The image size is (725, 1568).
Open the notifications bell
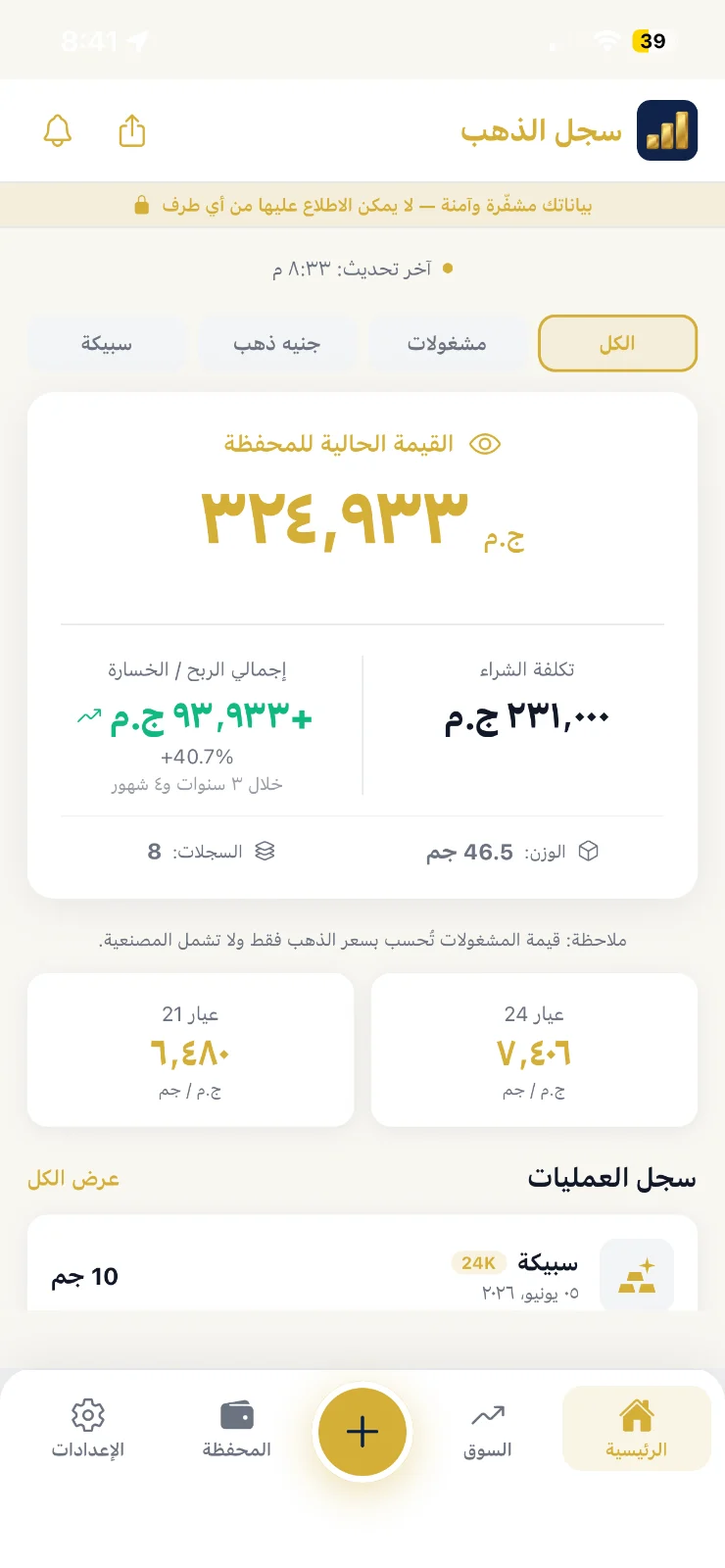click(58, 130)
